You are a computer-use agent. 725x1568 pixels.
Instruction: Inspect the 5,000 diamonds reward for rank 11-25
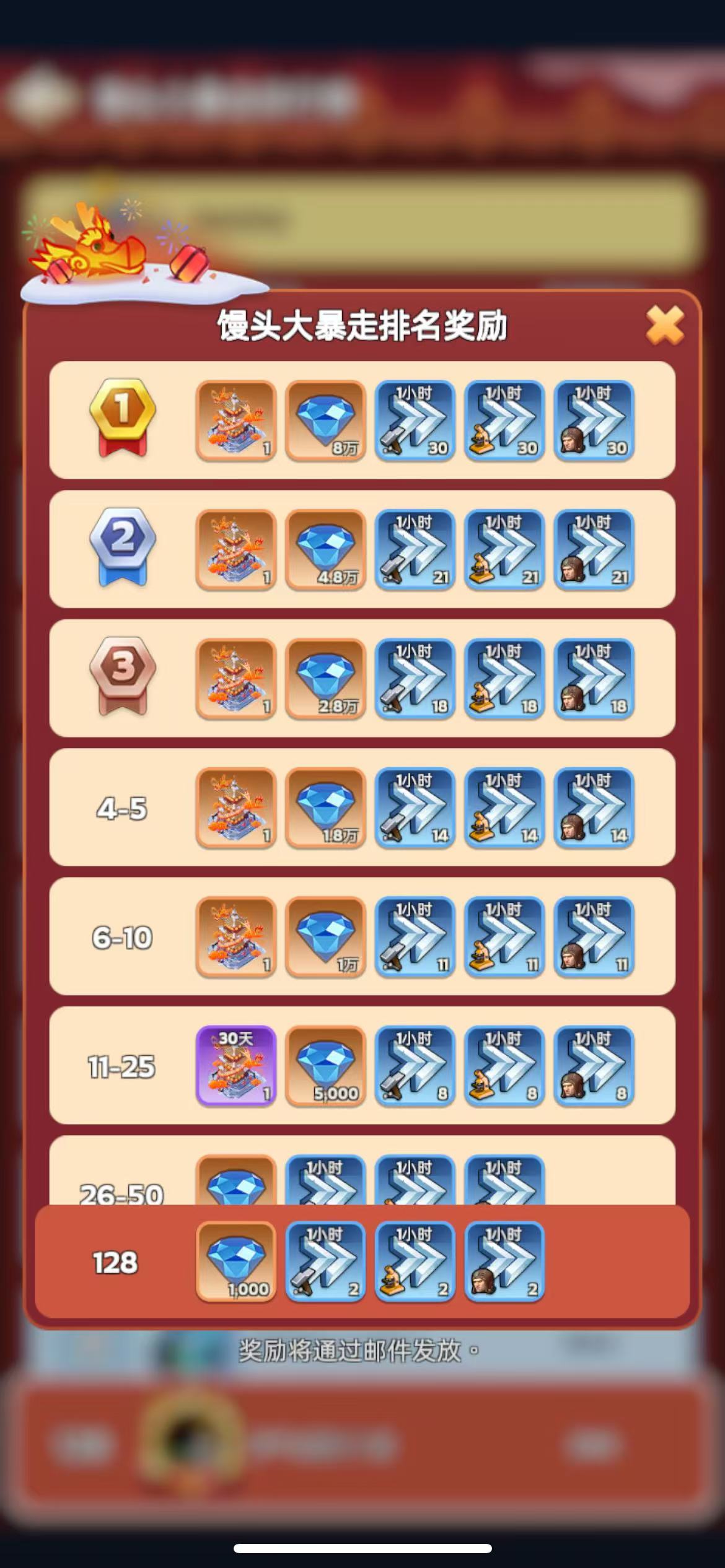[325, 1066]
